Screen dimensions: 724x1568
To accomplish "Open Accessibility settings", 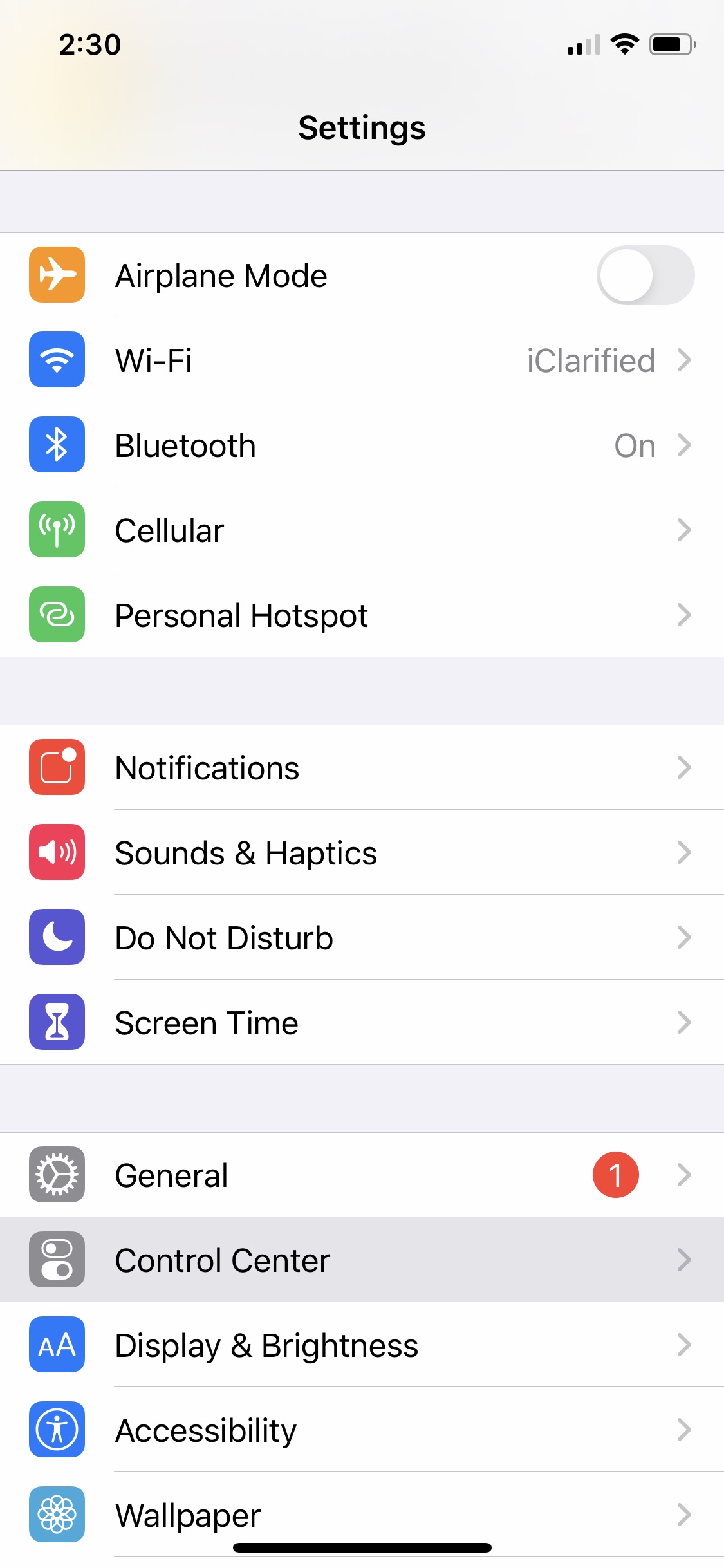I will [362, 1430].
